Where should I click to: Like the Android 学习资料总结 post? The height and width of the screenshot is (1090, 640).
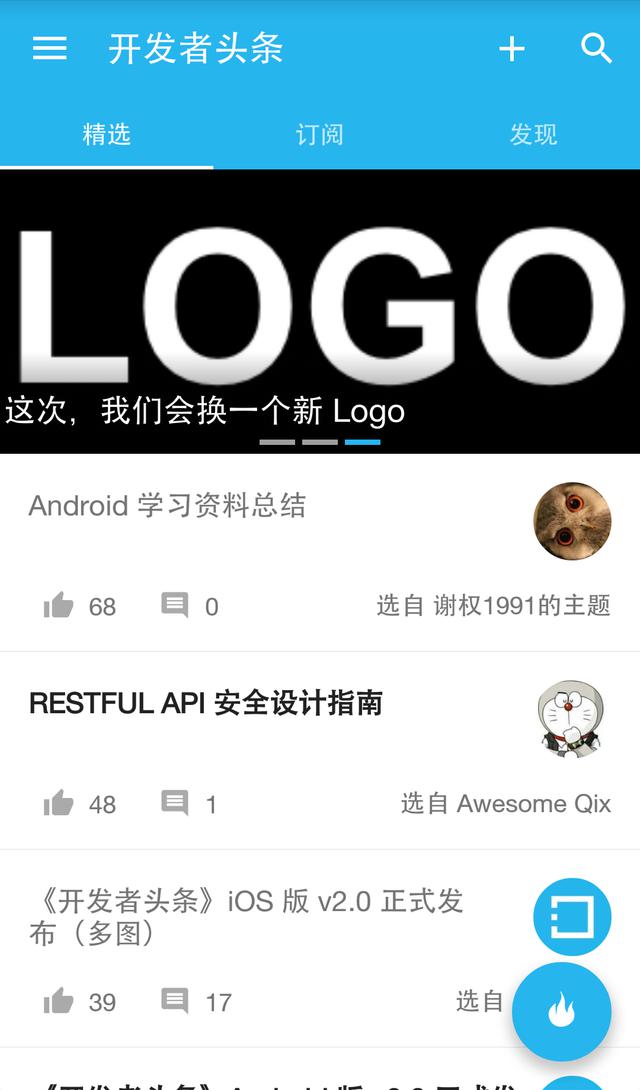click(59, 605)
